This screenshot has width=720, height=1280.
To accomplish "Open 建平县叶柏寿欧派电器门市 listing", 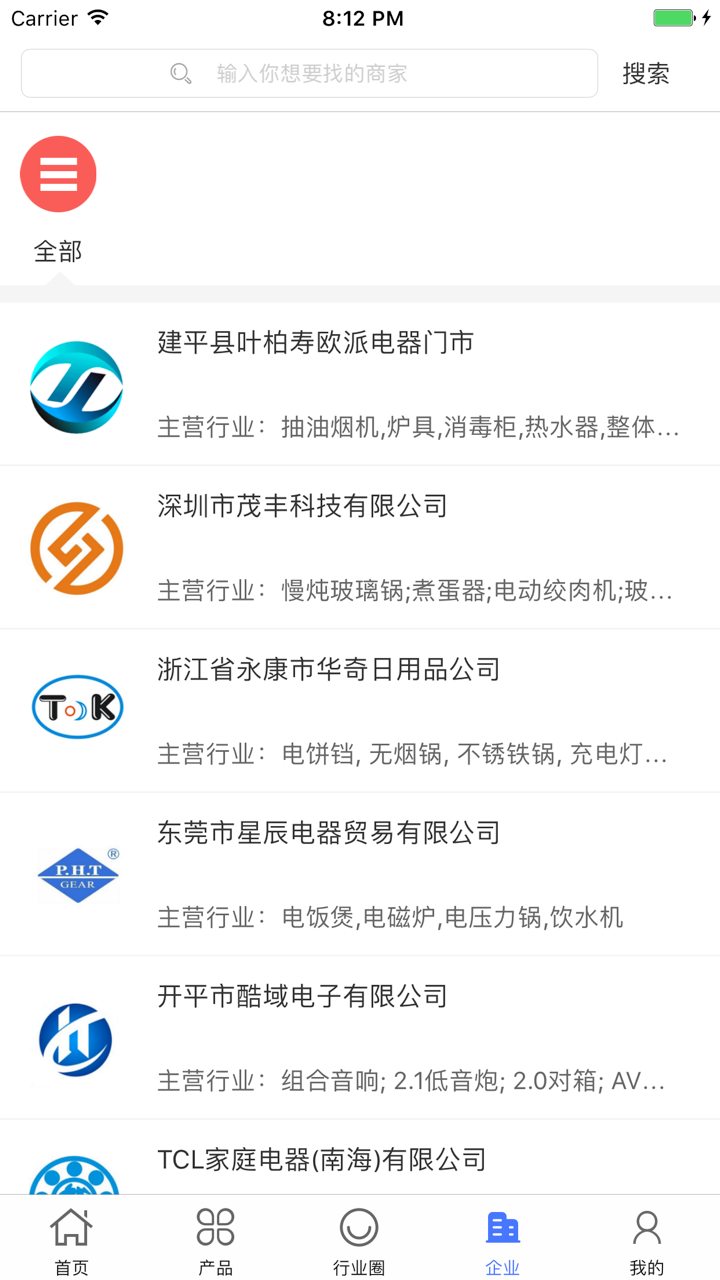I will [x=360, y=384].
